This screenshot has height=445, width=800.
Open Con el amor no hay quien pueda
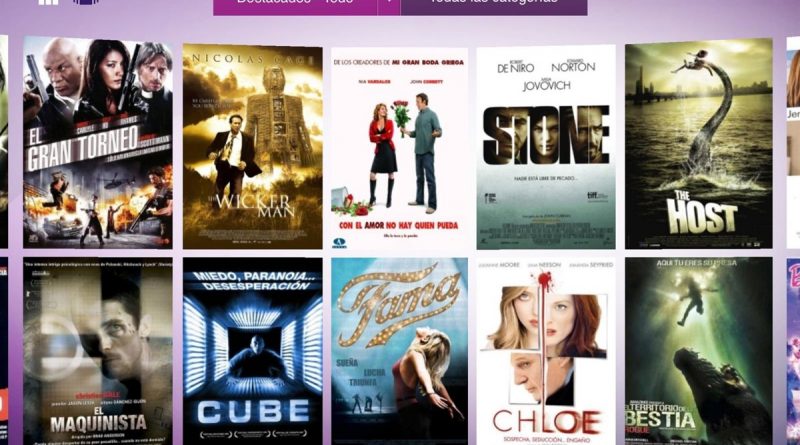click(x=400, y=148)
